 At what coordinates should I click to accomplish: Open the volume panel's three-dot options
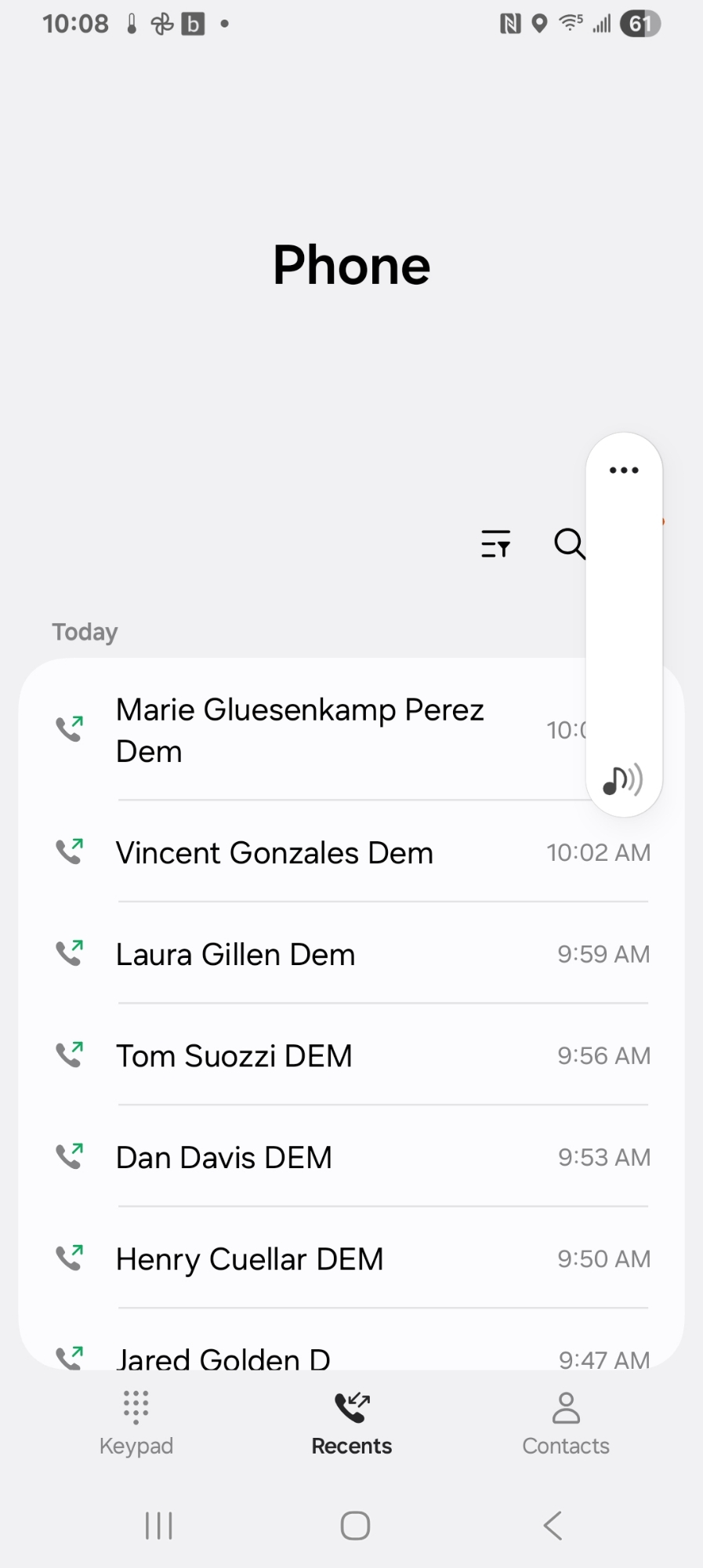(x=624, y=470)
